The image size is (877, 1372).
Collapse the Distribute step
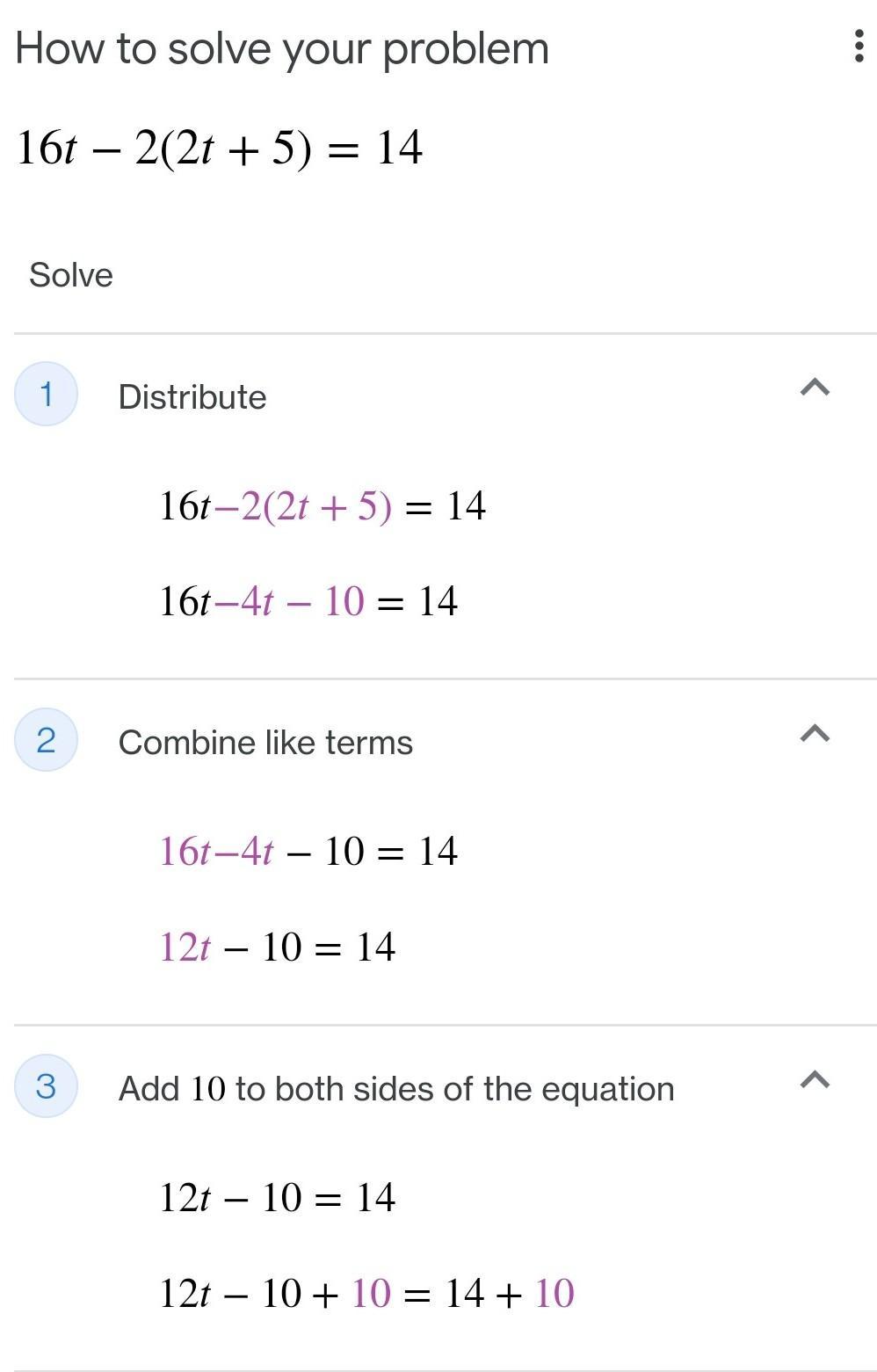point(815,388)
